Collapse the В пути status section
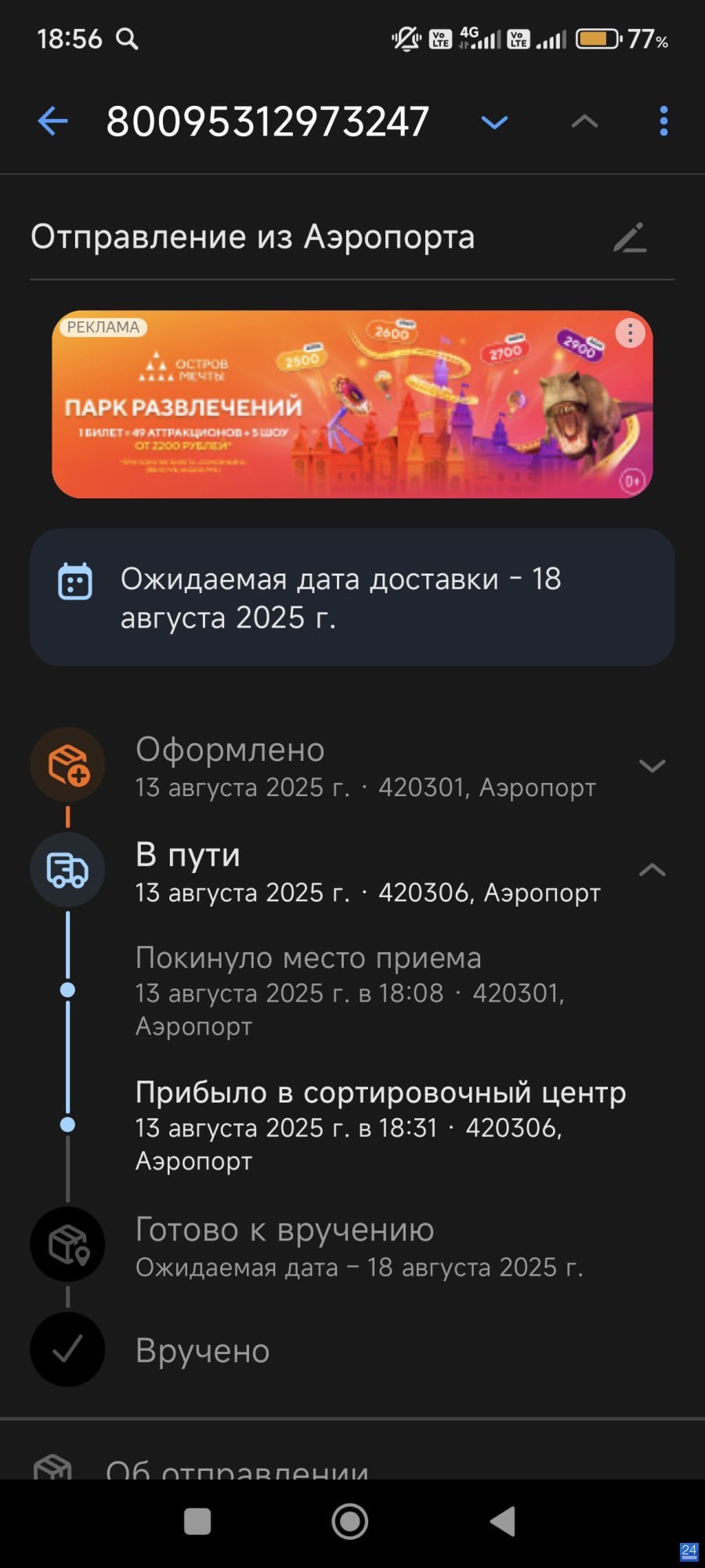Viewport: 705px width, 1568px height. [652, 870]
